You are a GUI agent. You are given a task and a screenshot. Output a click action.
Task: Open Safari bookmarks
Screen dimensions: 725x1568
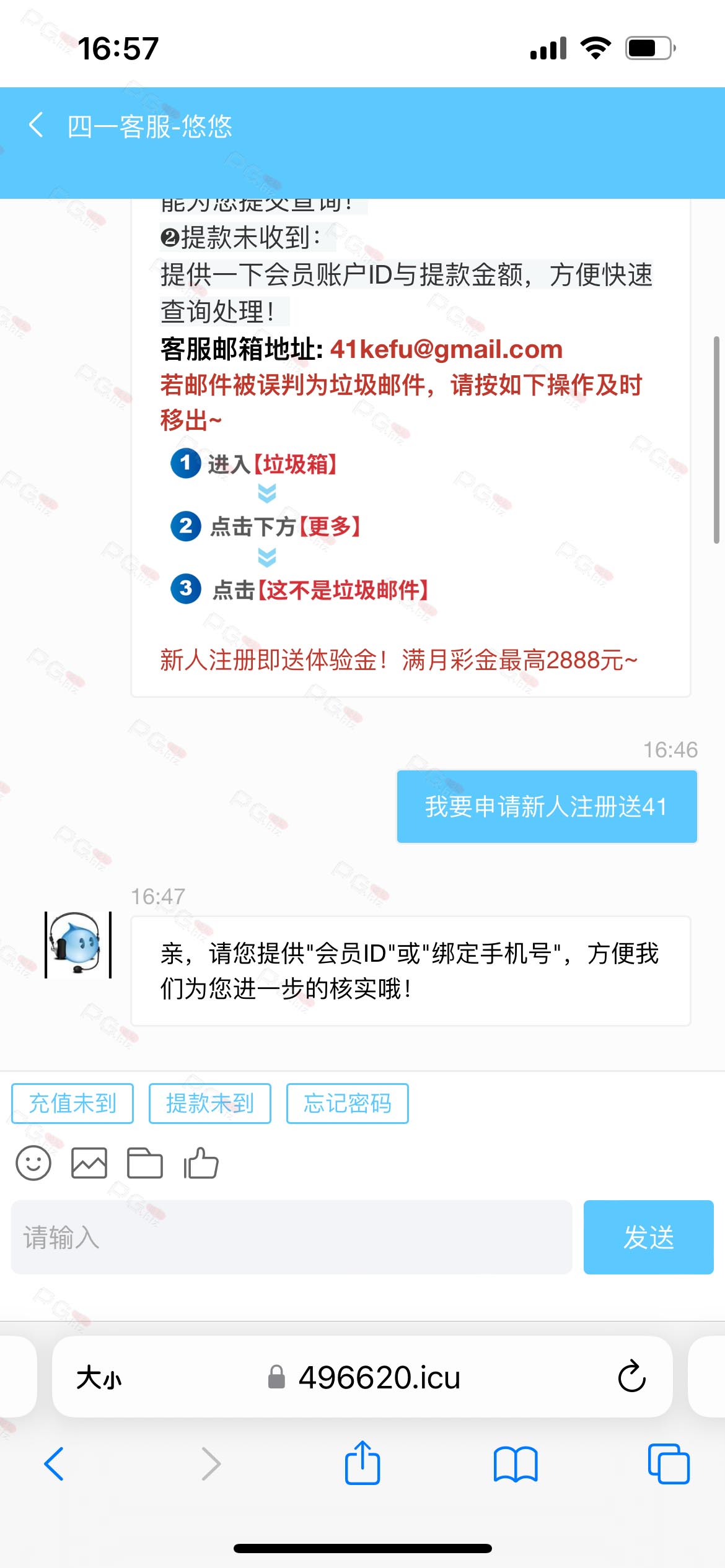516,1464
